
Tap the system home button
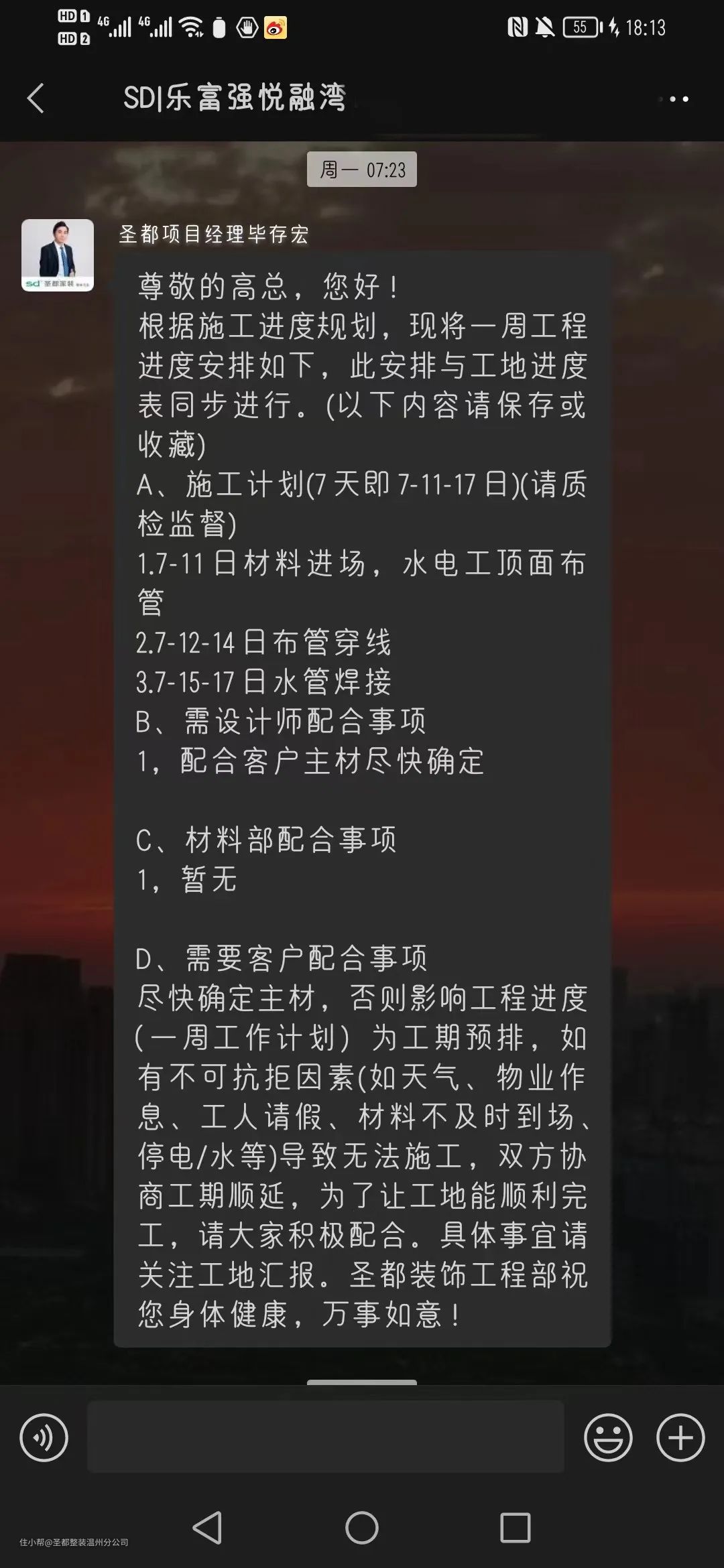coord(362,1528)
